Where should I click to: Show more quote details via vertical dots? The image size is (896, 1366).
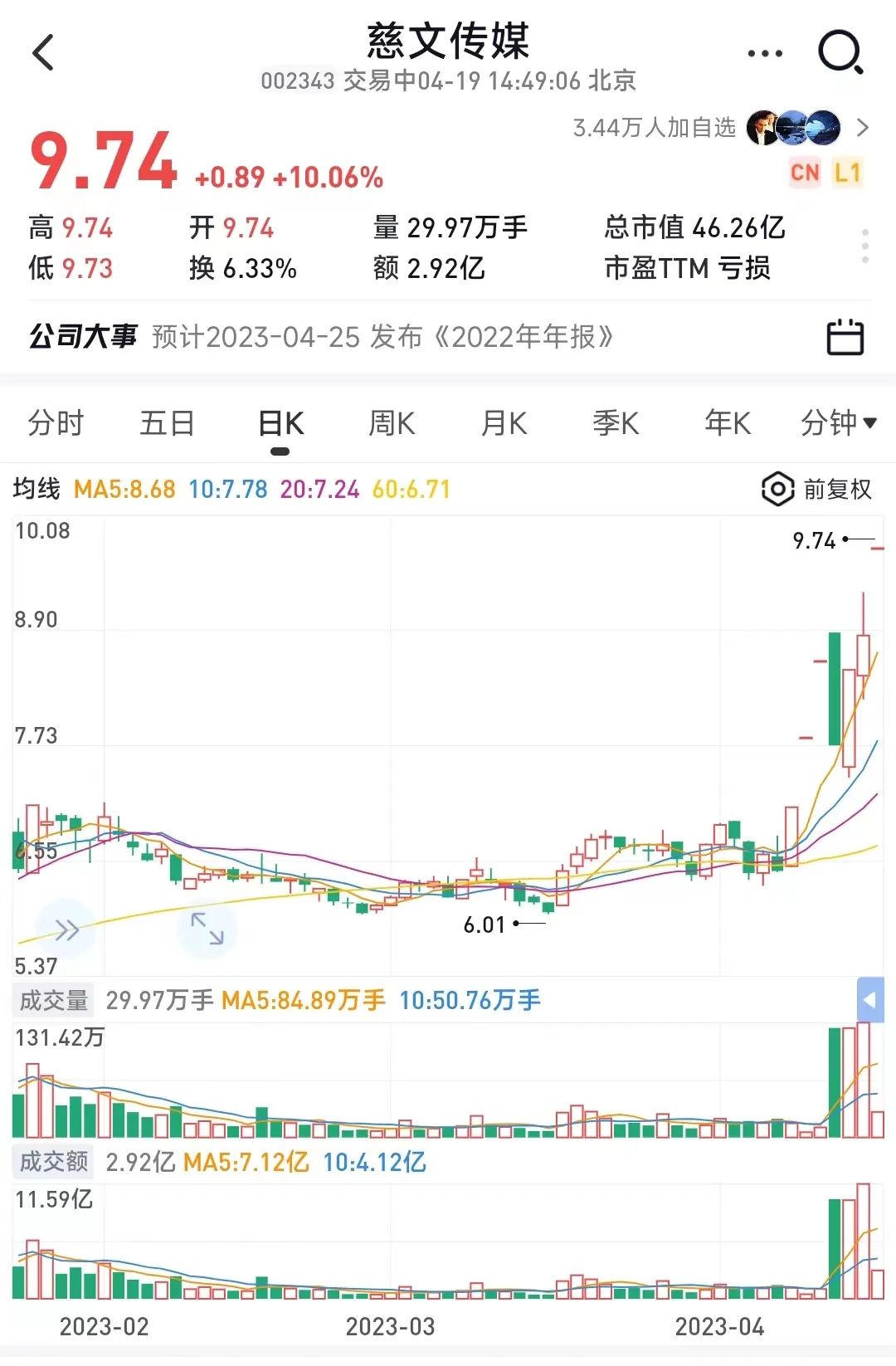point(864,246)
